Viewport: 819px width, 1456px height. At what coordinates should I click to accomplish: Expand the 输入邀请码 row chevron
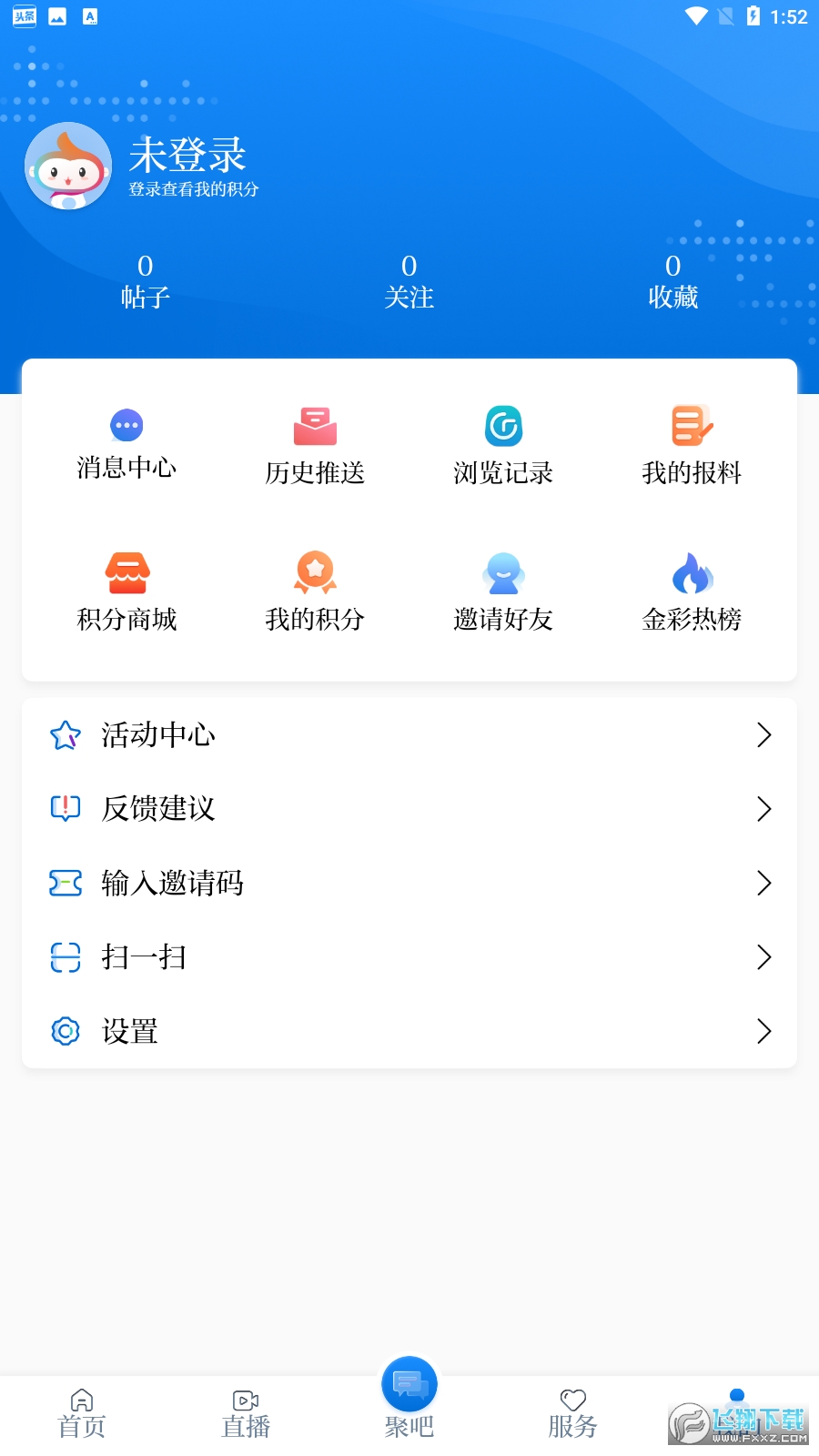tap(763, 883)
